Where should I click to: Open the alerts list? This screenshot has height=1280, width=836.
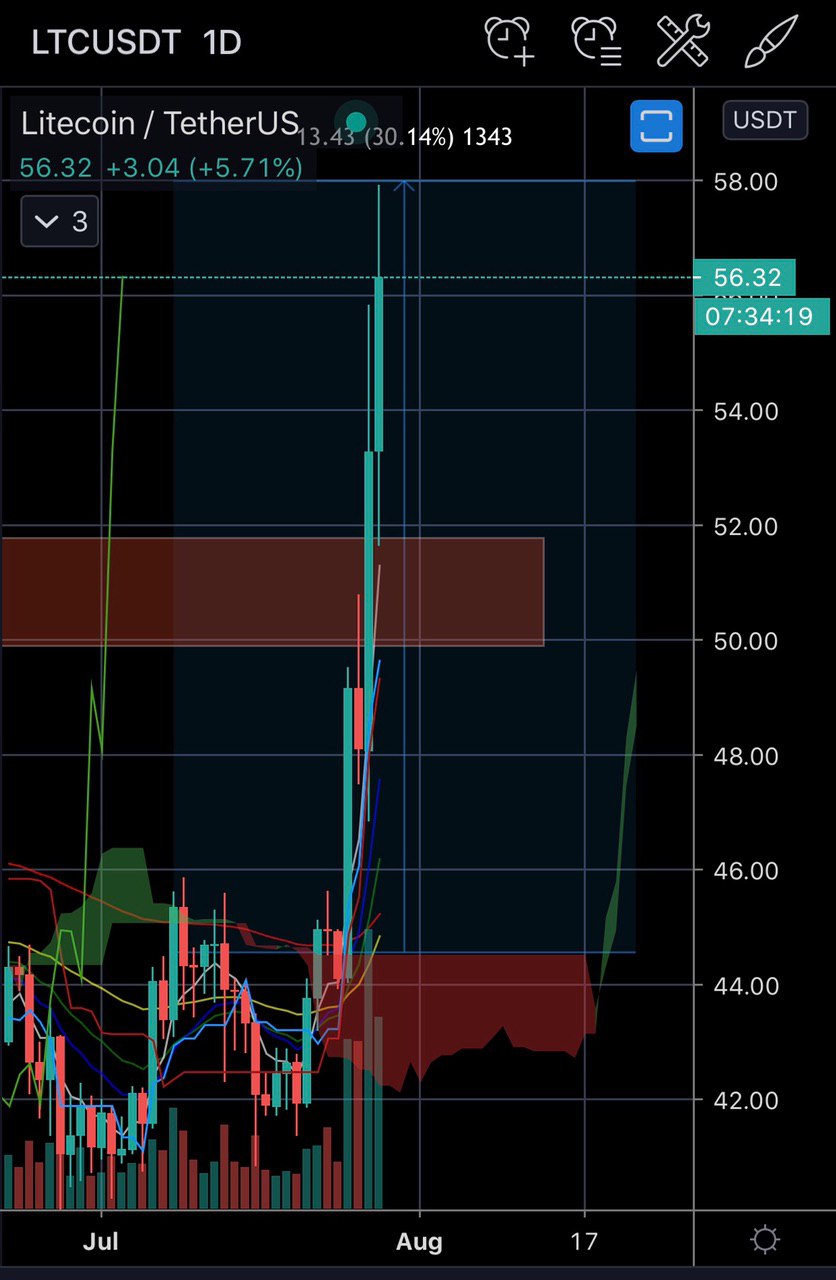597,41
